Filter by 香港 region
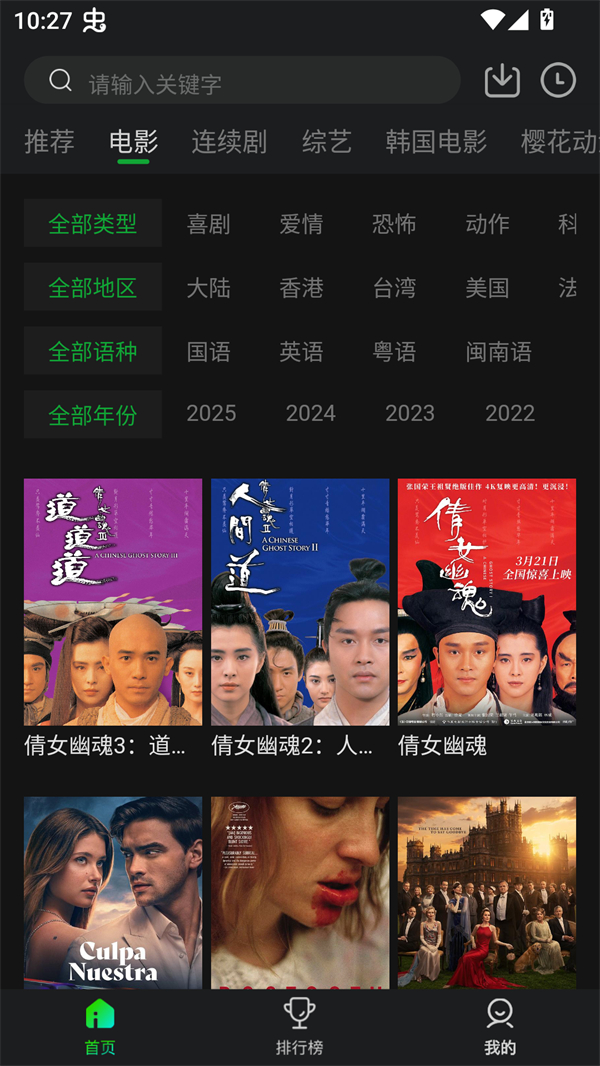 [x=301, y=288]
